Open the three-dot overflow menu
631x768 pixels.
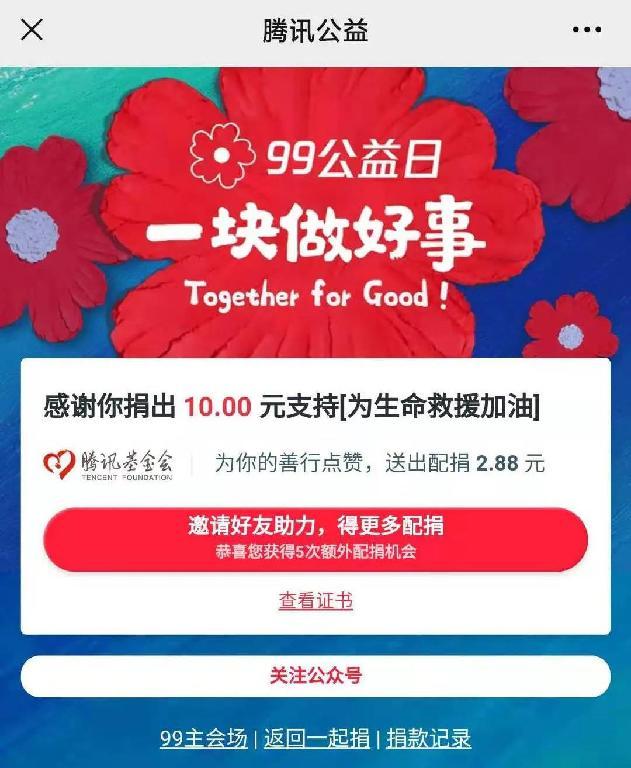click(587, 30)
